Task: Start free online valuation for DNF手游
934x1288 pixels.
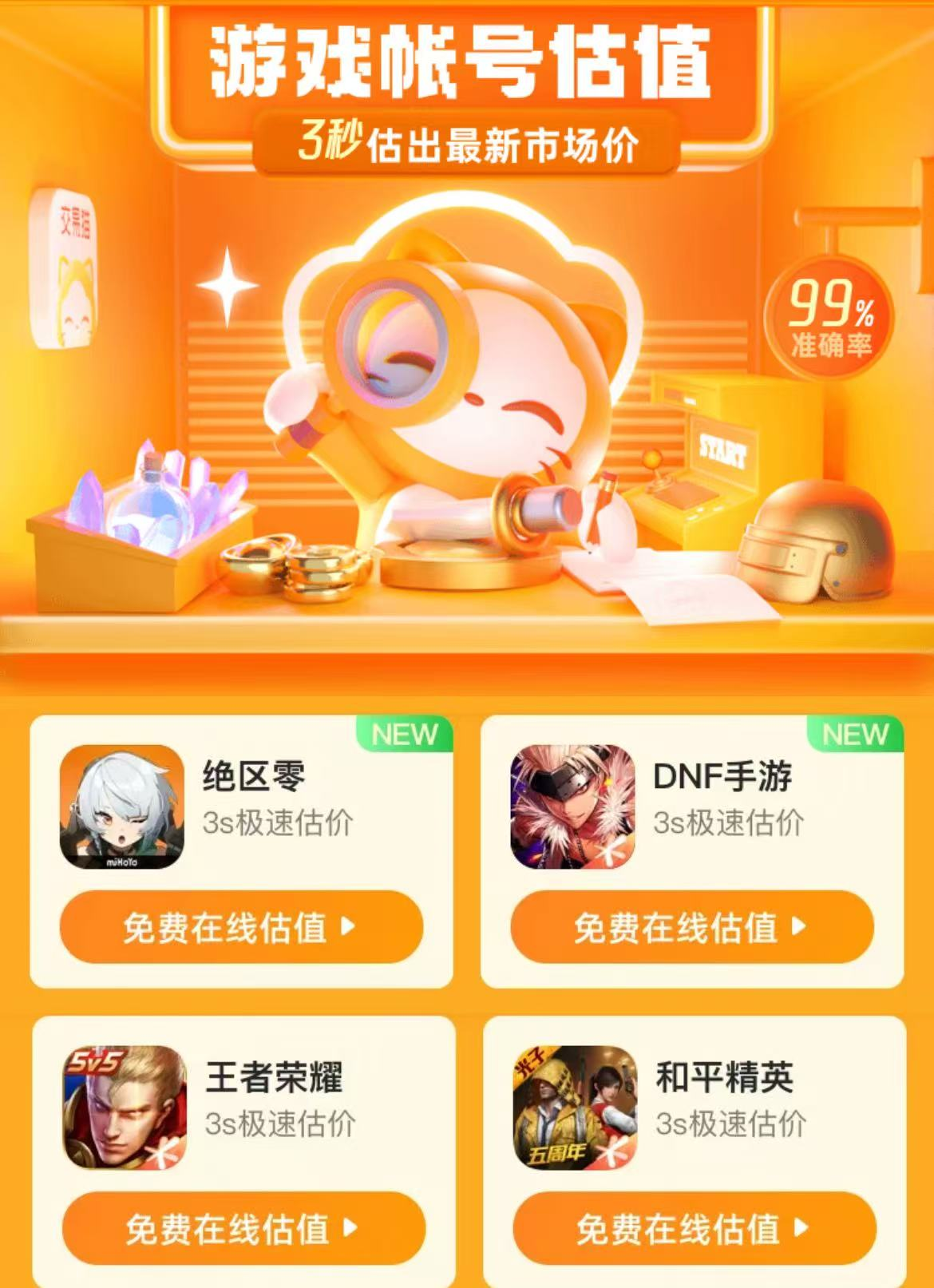Action: point(691,927)
